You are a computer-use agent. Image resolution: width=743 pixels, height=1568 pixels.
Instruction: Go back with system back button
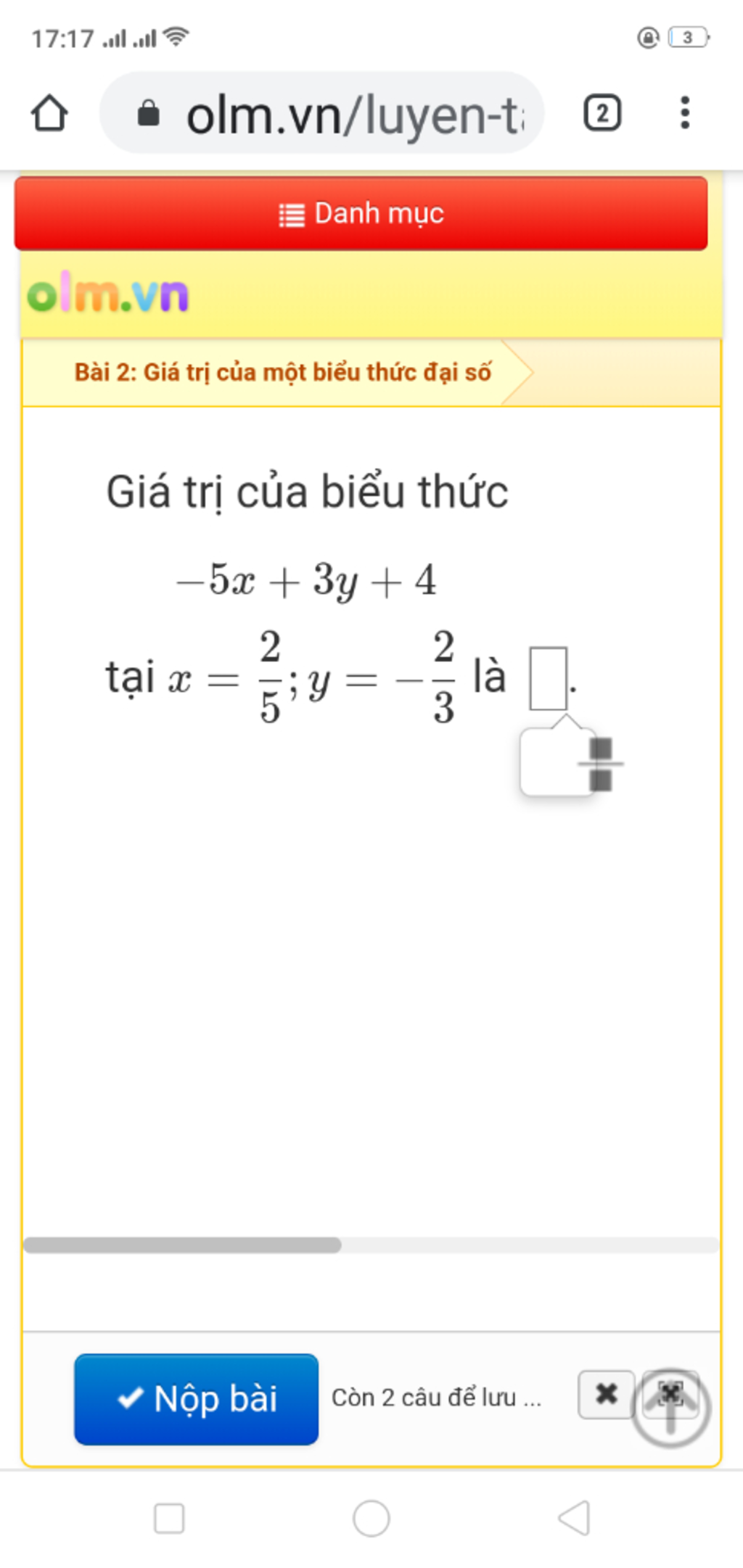pyautogui.click(x=574, y=1517)
